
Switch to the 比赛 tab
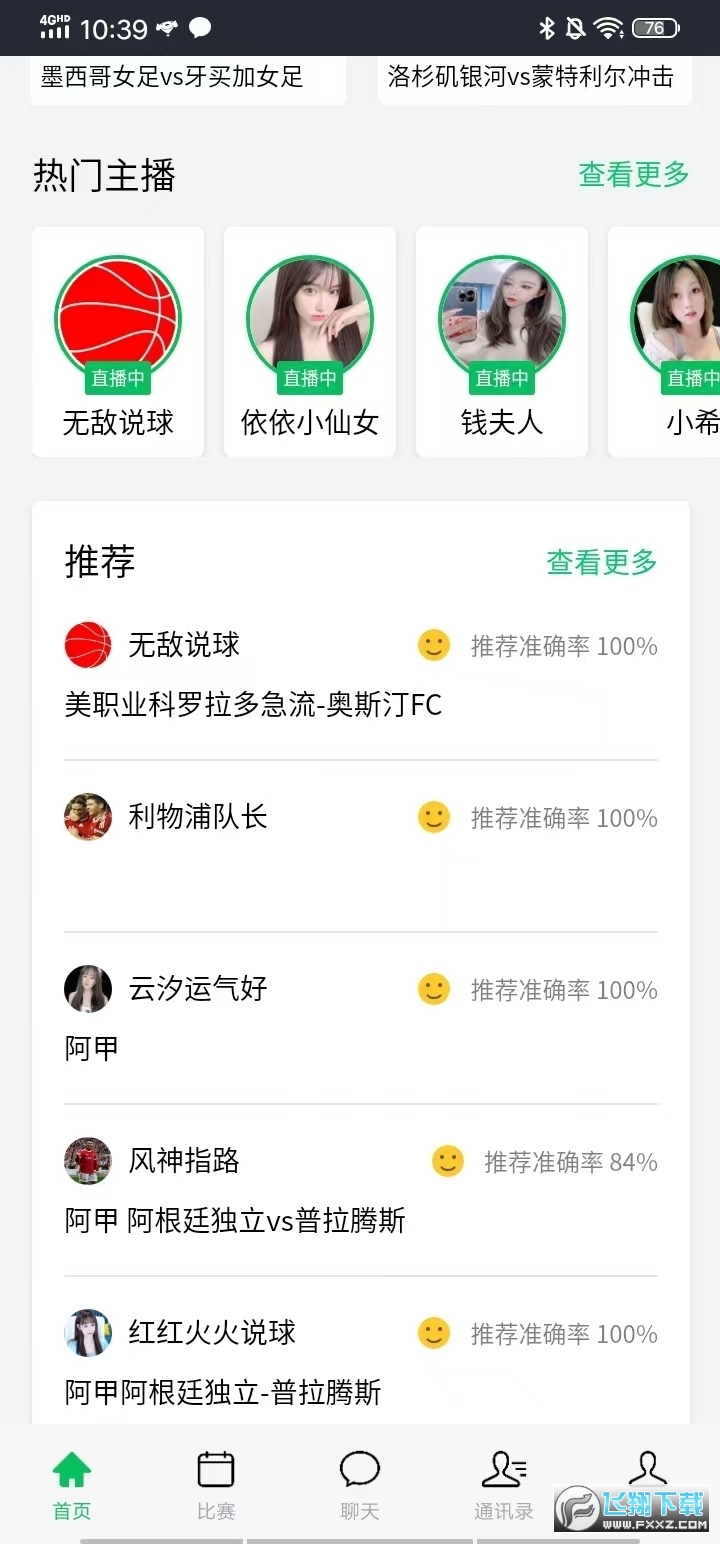[x=216, y=1485]
